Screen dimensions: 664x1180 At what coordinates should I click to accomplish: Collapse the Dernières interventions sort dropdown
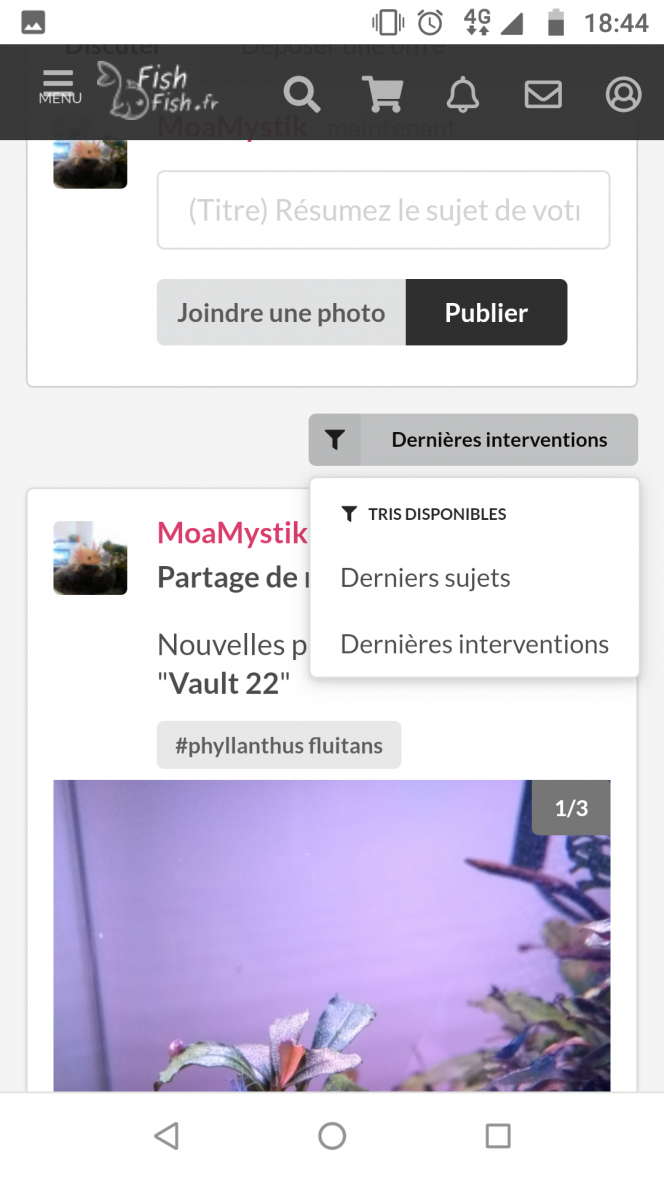(473, 440)
